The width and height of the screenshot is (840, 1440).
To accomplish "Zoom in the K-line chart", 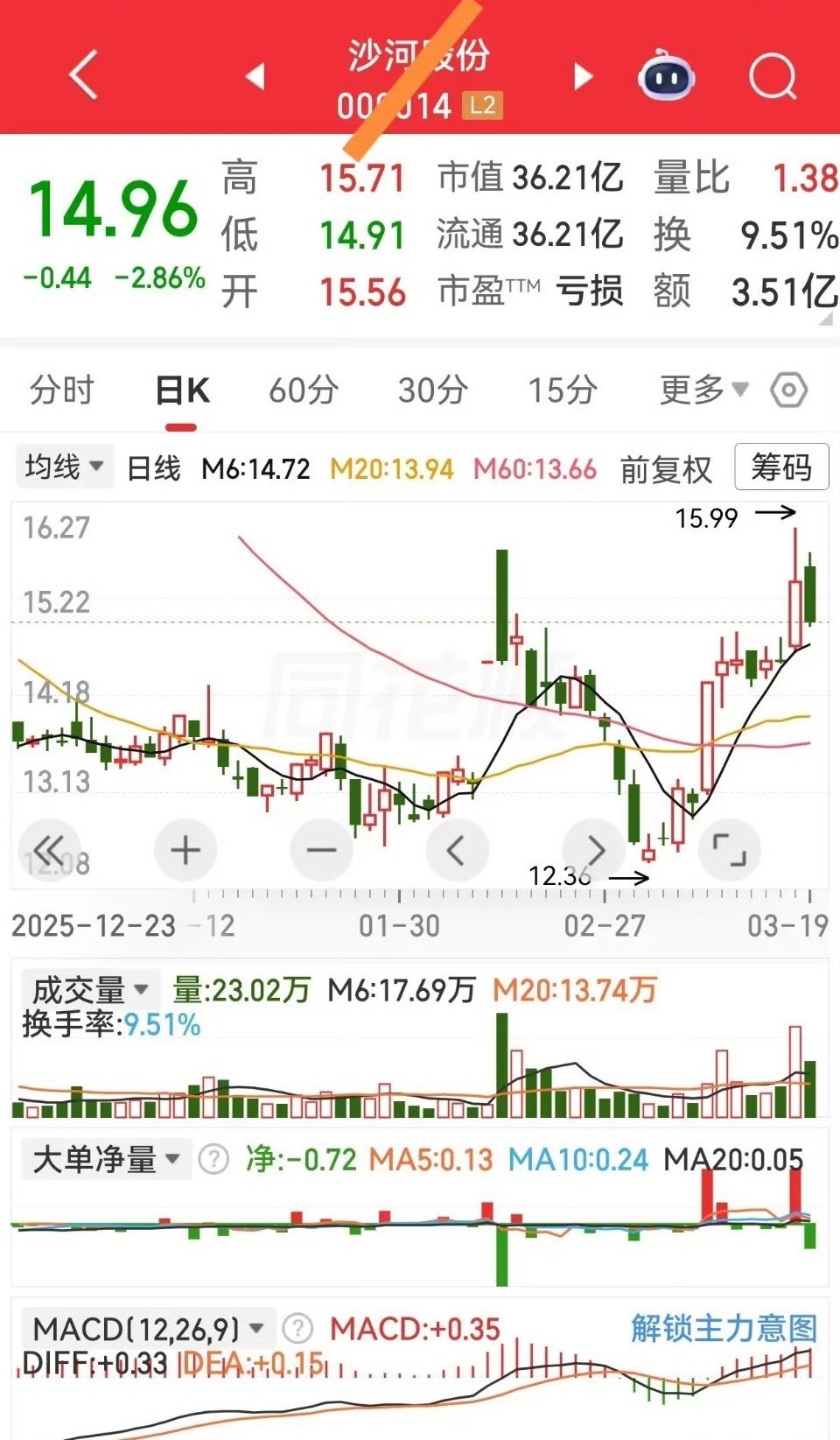I will click(x=185, y=850).
